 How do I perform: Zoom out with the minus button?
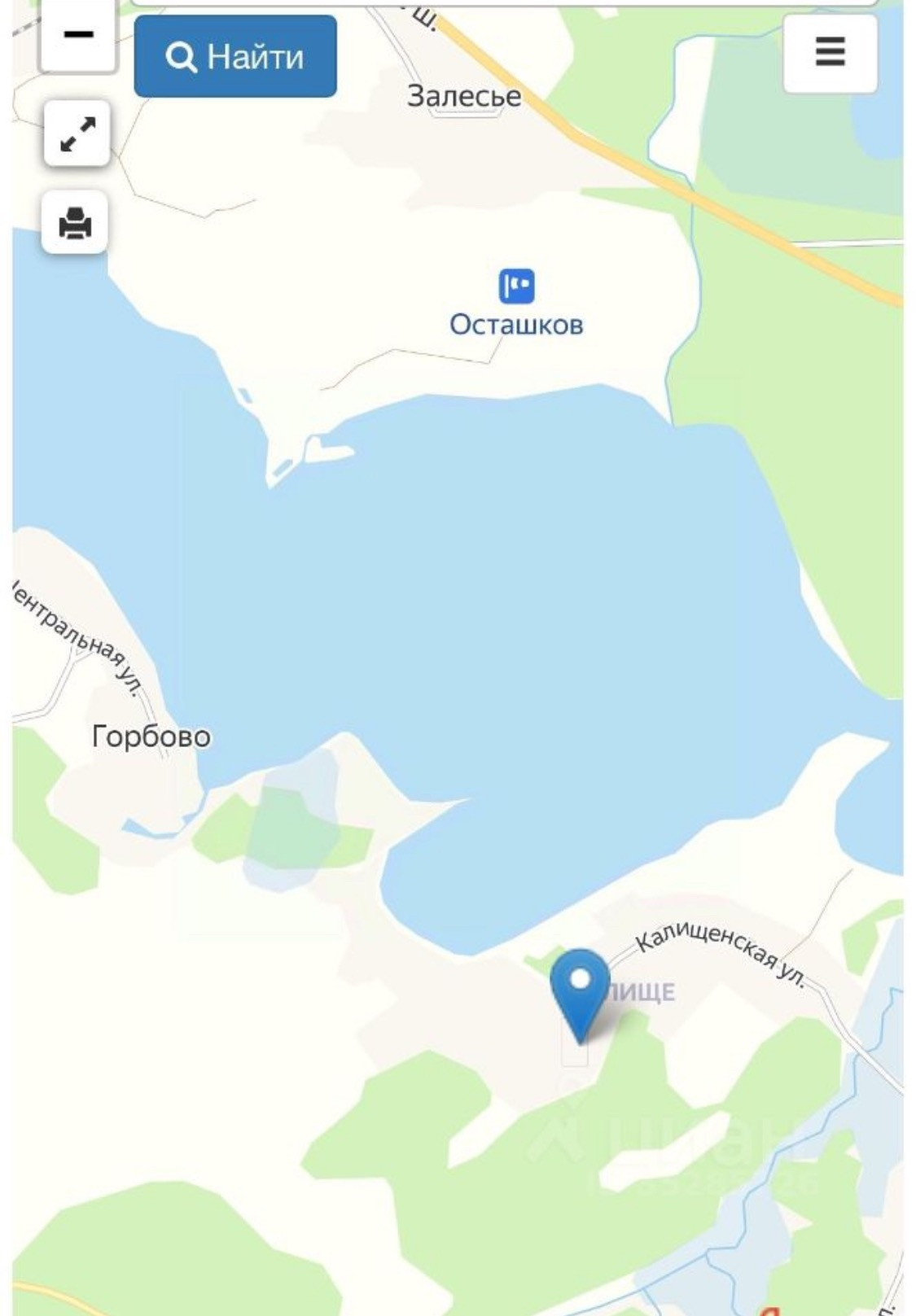click(x=78, y=36)
